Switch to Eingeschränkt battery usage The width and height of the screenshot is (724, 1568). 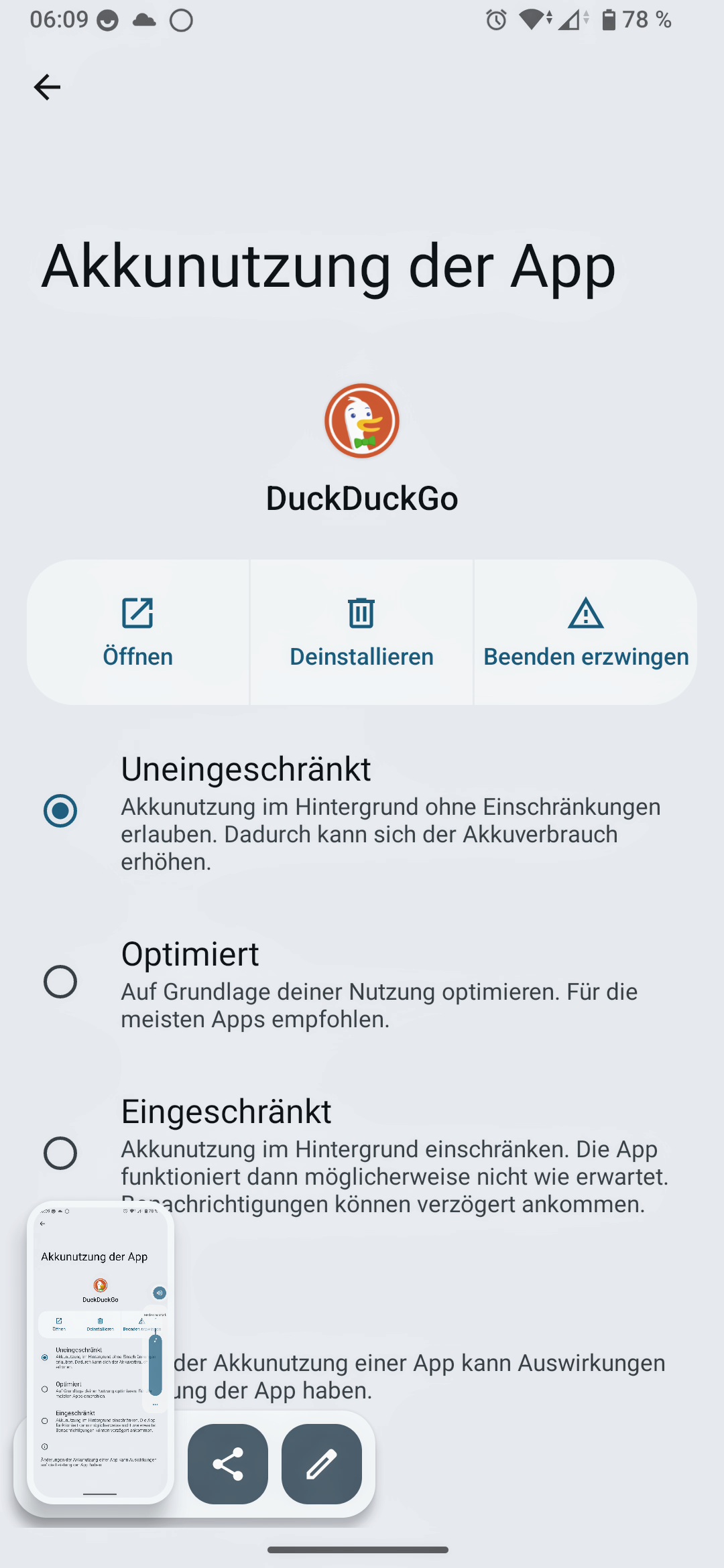point(60,1153)
